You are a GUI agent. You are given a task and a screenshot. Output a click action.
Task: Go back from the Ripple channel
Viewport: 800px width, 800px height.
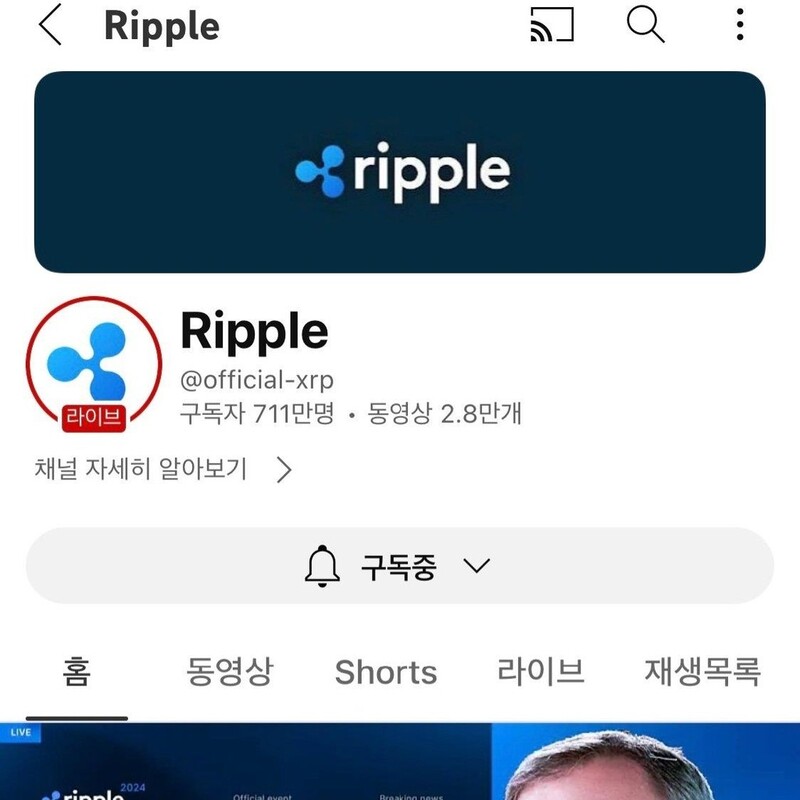click(x=50, y=25)
